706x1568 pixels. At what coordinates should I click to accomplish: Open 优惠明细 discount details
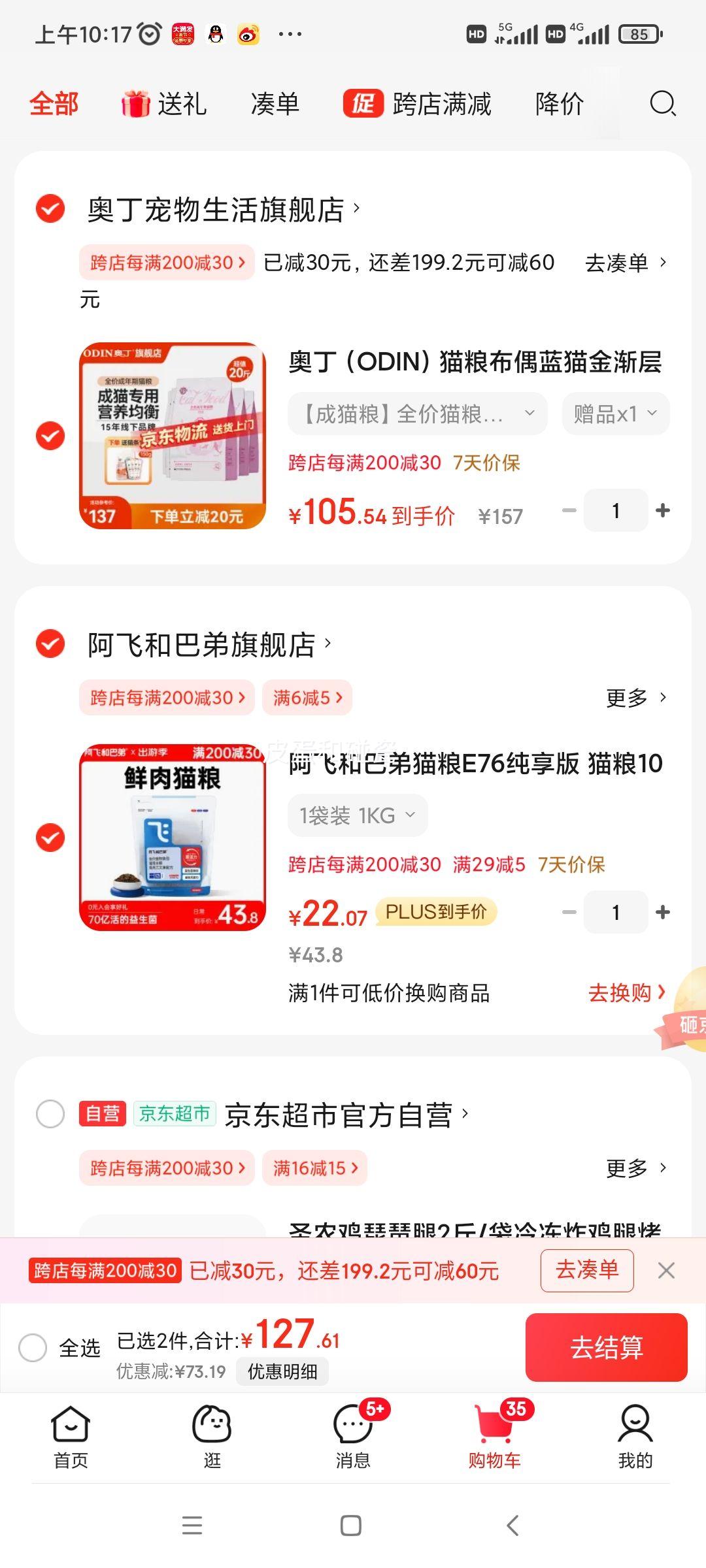[282, 1371]
